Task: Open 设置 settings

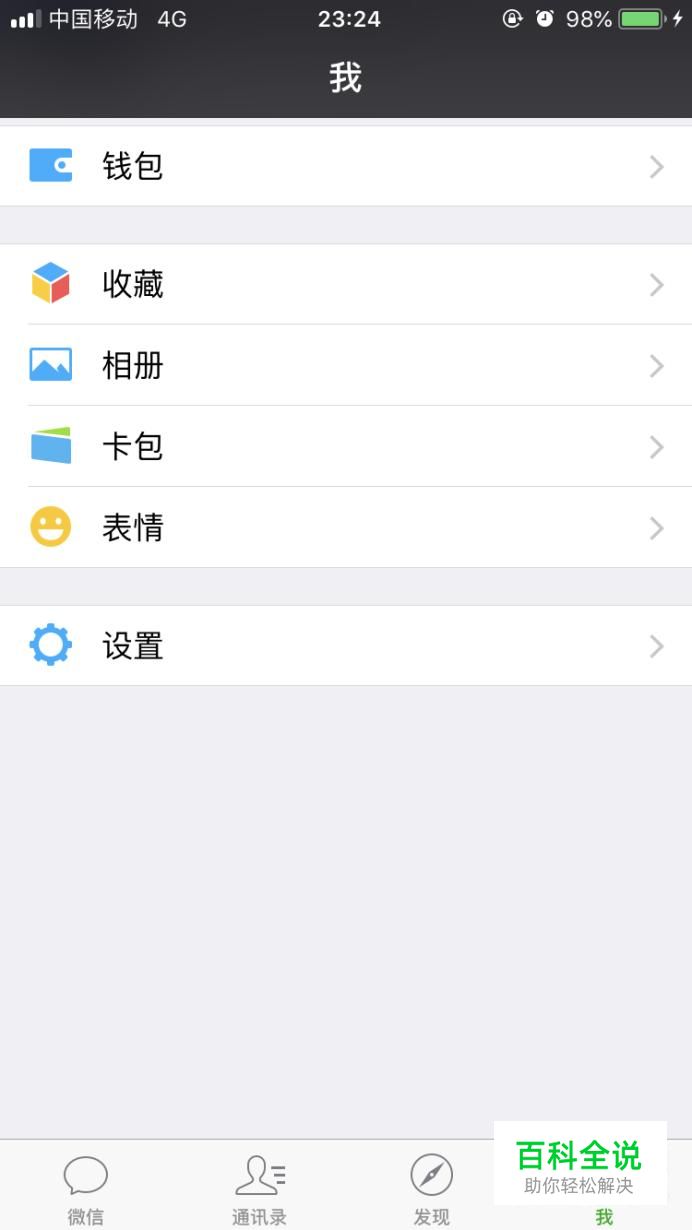Action: (346, 646)
